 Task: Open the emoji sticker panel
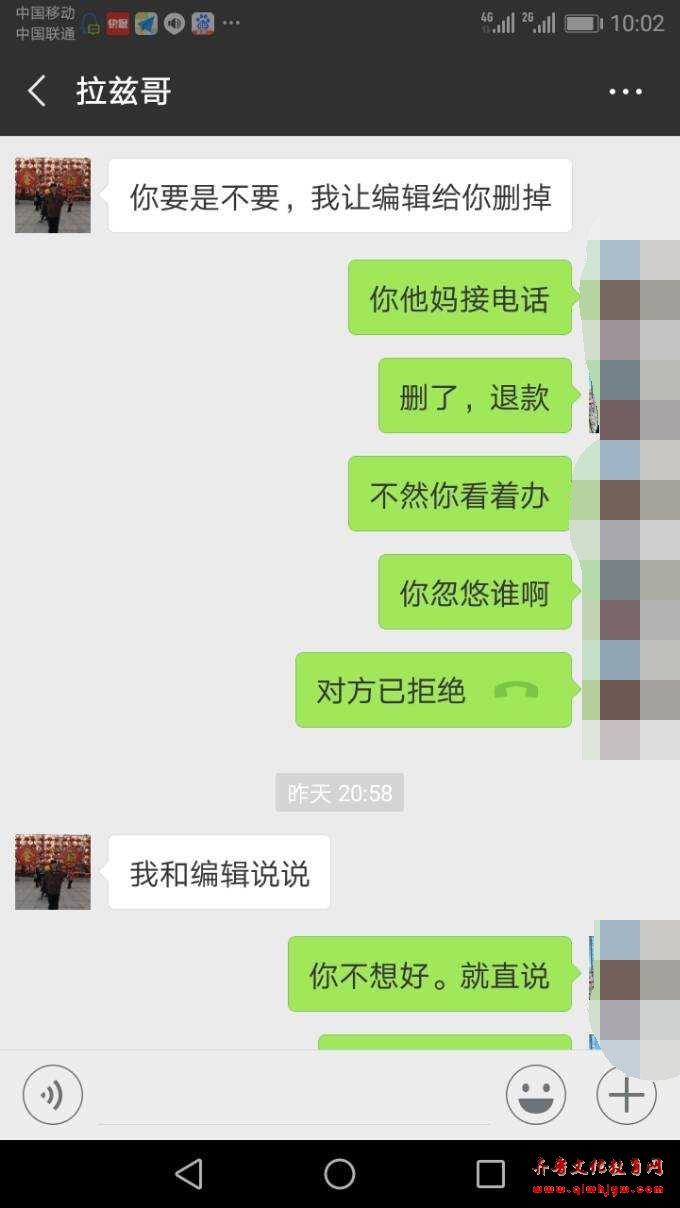tap(536, 1095)
